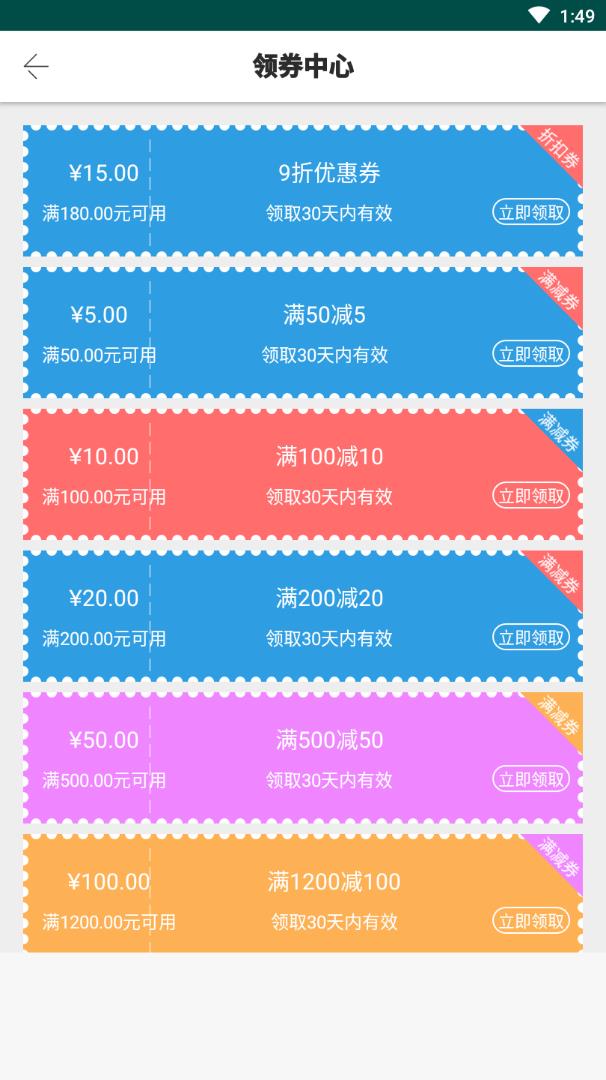Claim the 满1200减100 coupon
The image size is (606, 1080).
(531, 921)
